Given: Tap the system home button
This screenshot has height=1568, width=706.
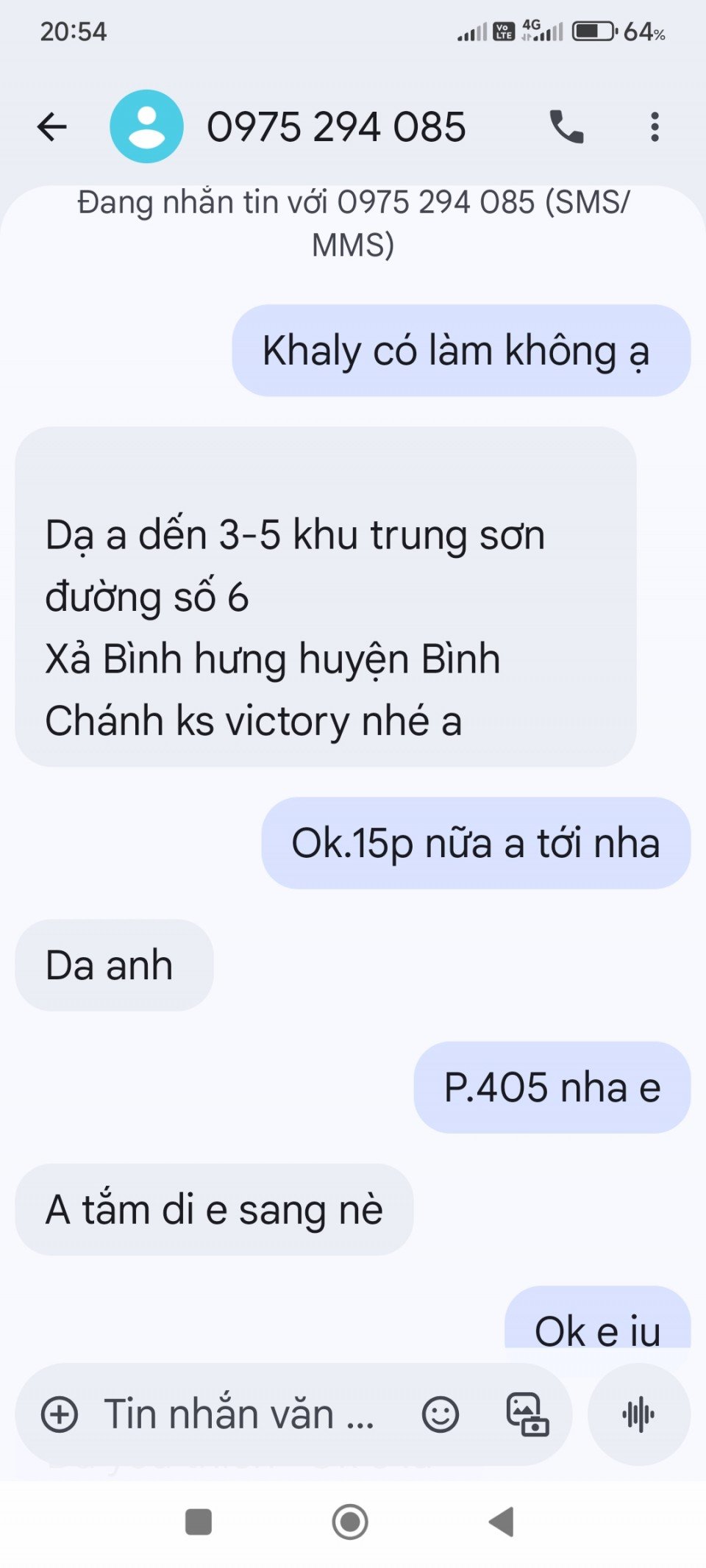Looking at the screenshot, I should point(350,1522).
